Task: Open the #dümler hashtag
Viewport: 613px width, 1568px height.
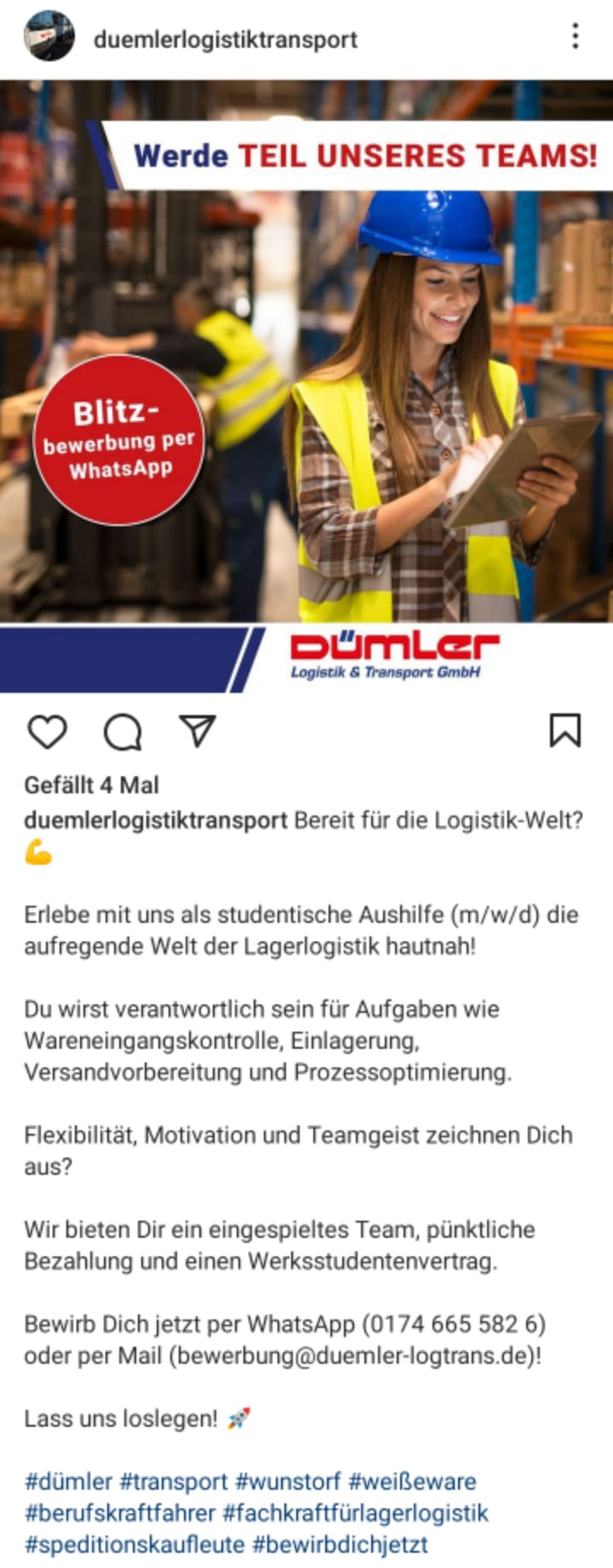Action: (68, 1481)
